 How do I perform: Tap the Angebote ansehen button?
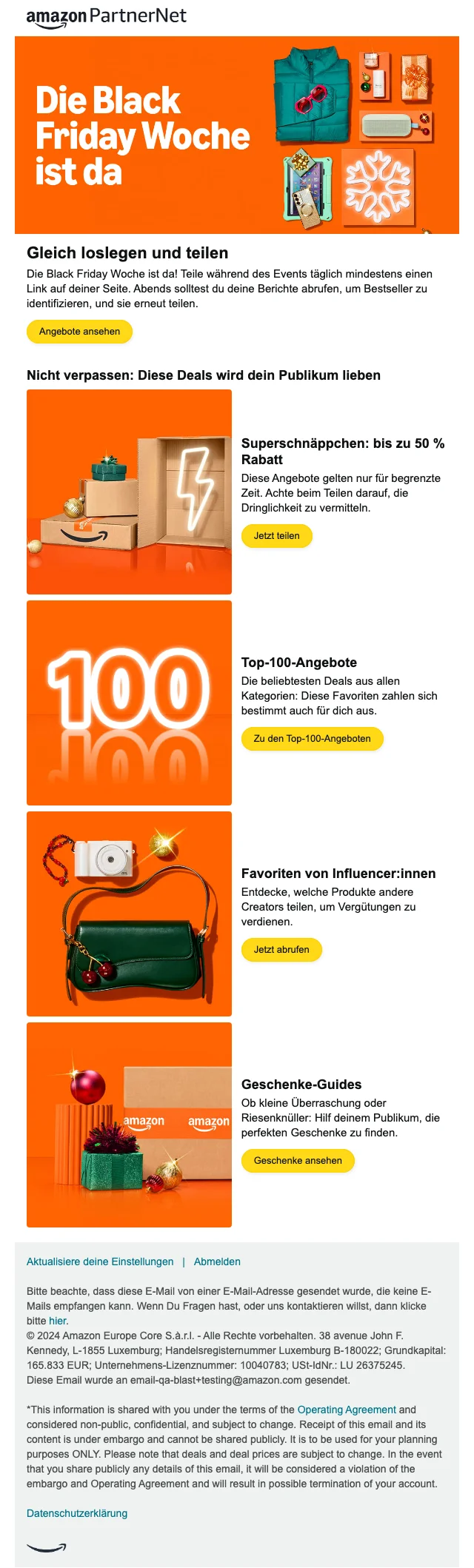point(79,332)
